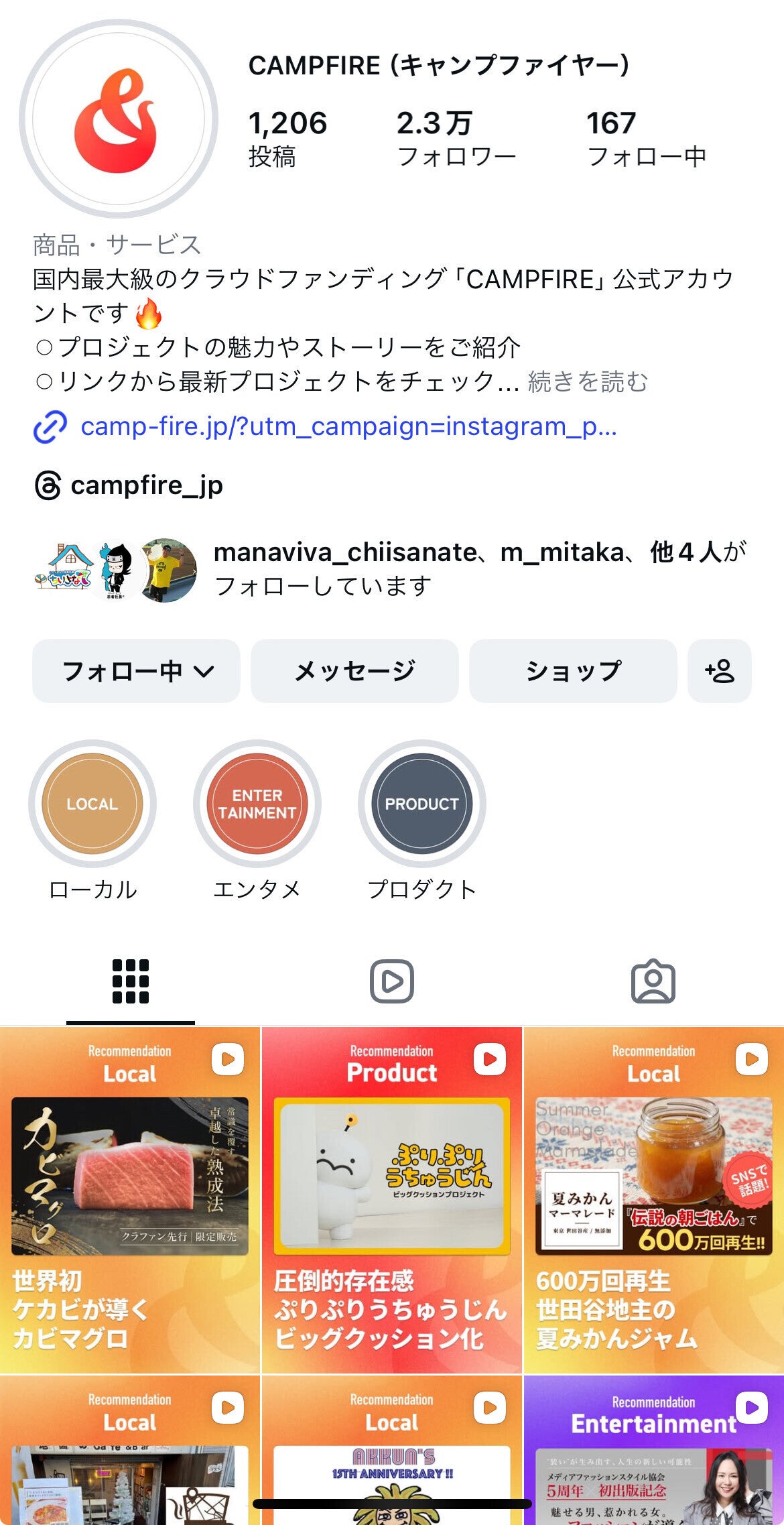
Task: Switch to the Reels tab
Action: click(392, 982)
